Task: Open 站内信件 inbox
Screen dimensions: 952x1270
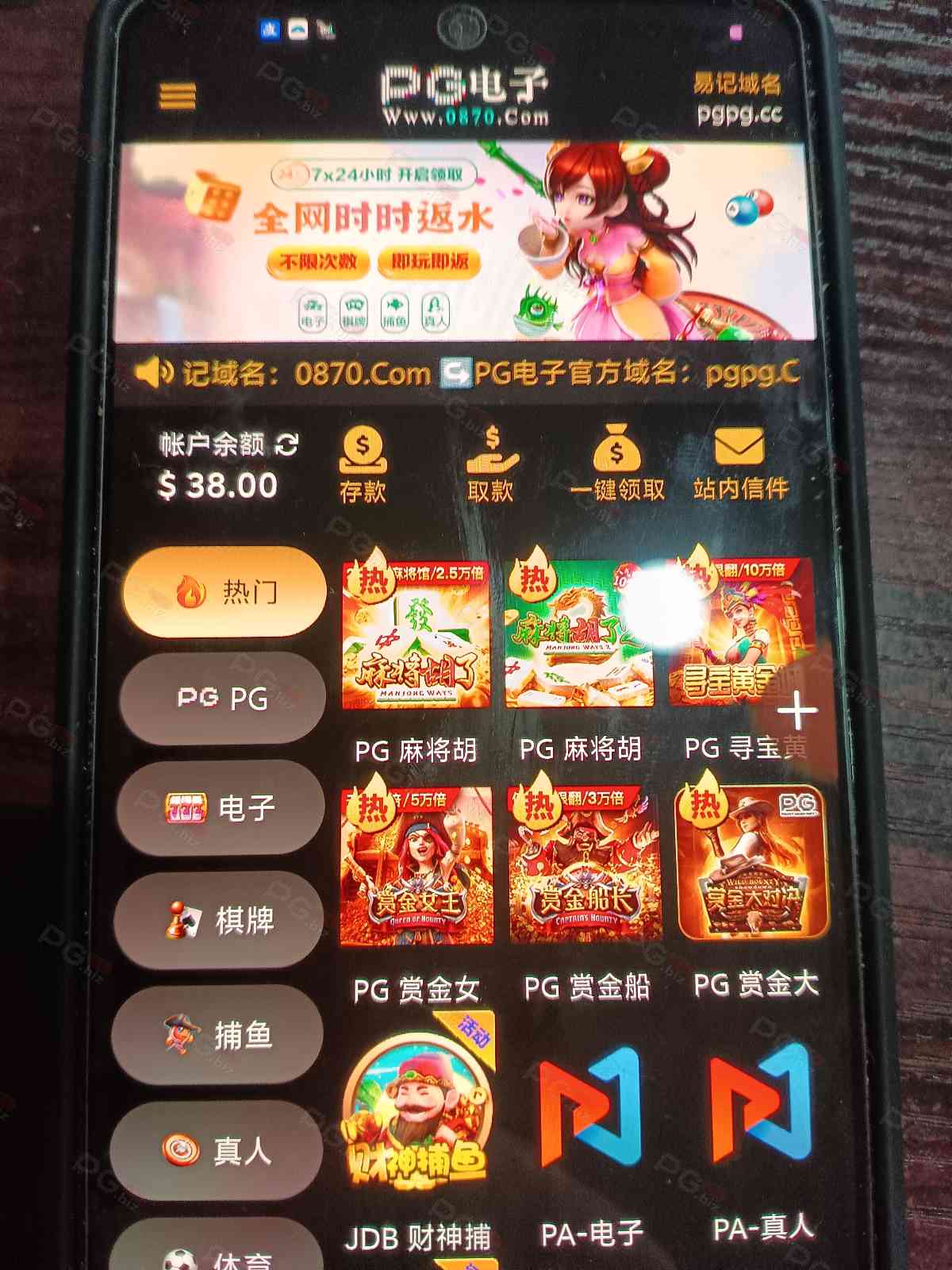Action: (x=739, y=466)
